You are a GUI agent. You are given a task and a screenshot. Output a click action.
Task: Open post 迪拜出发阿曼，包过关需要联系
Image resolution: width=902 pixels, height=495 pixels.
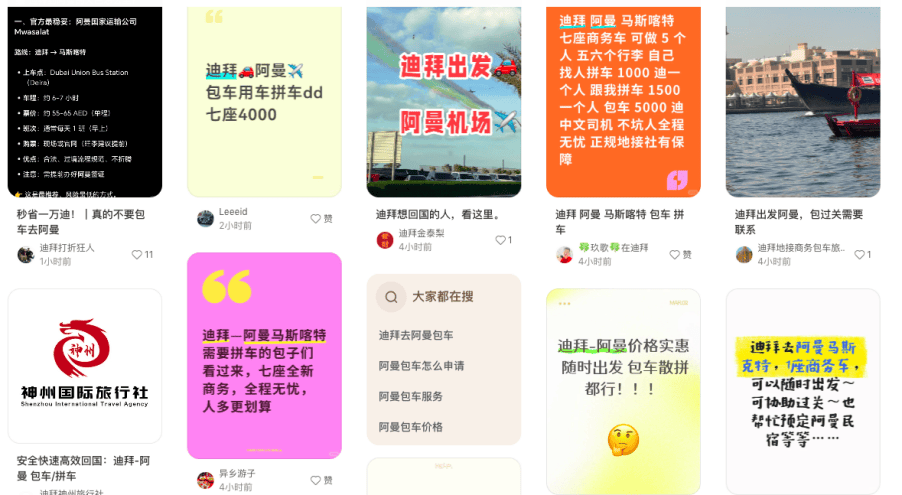pyautogui.click(x=803, y=100)
